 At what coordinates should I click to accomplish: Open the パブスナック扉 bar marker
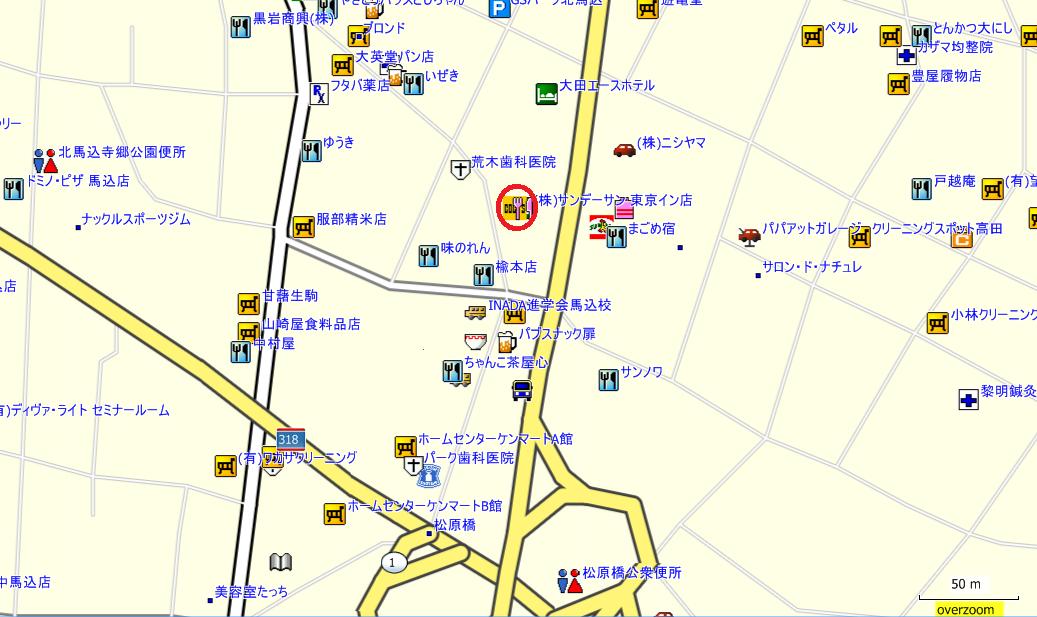[x=506, y=341]
